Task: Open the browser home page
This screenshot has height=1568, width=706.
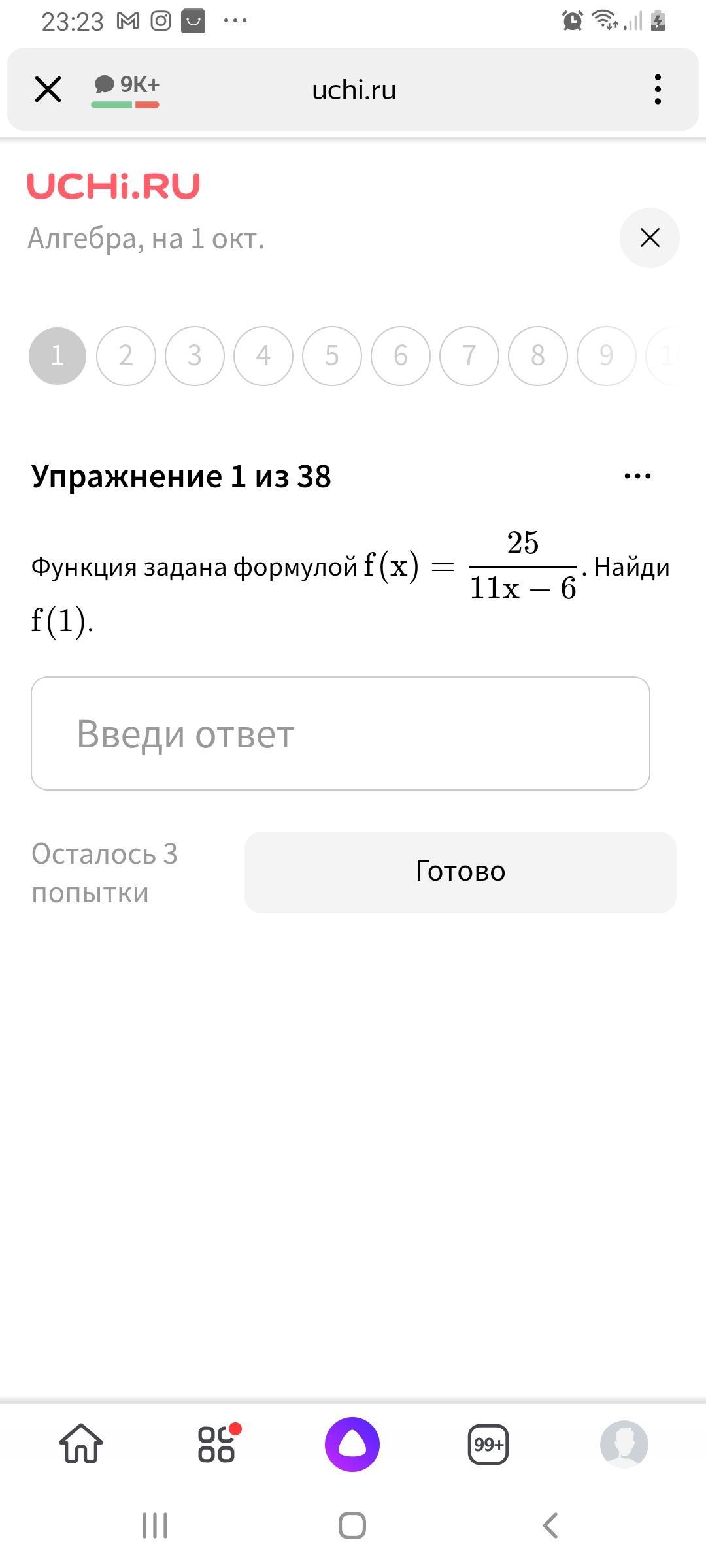Action: [x=82, y=1444]
